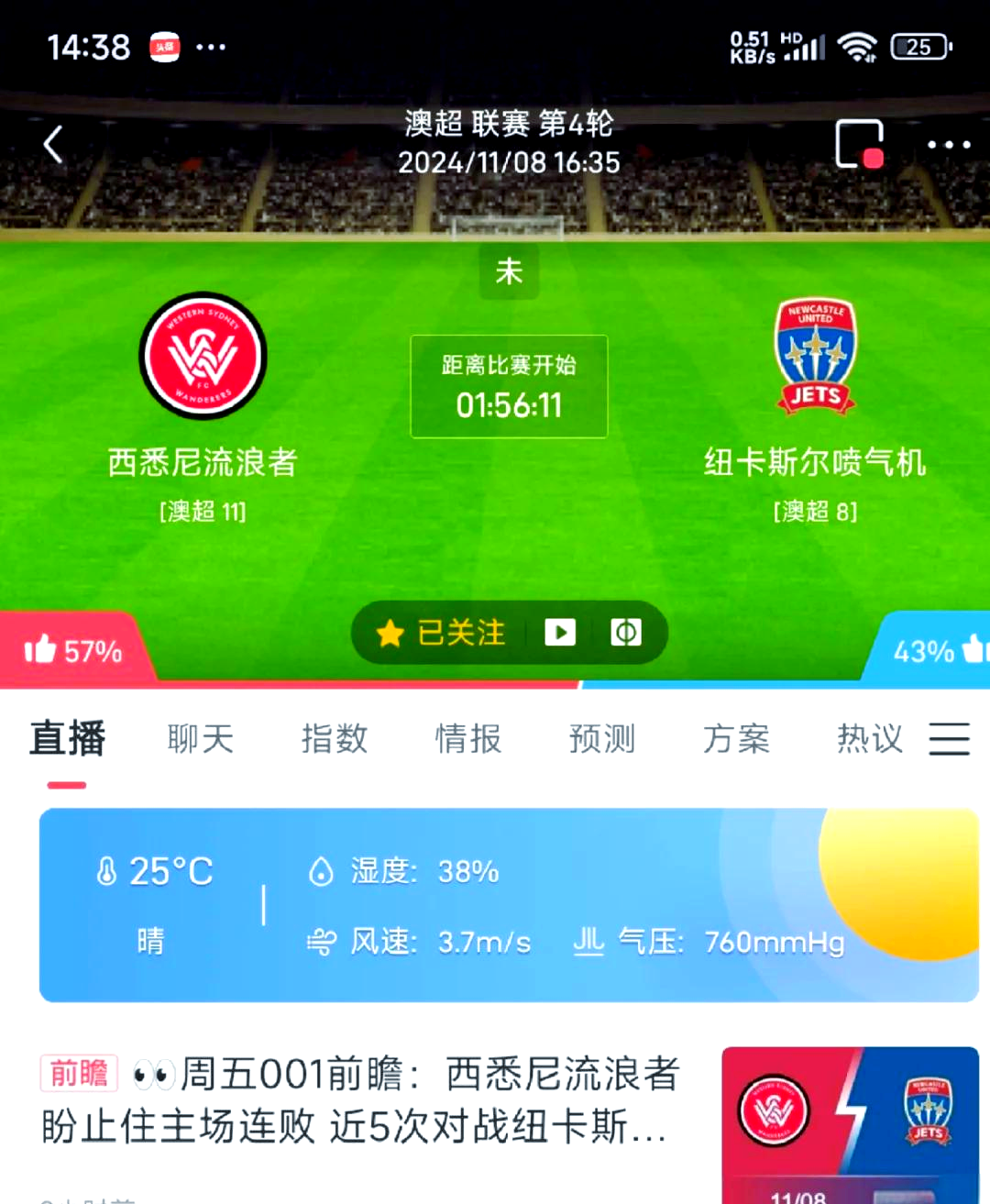Image resolution: width=990 pixels, height=1204 pixels.
Task: Open the three-dot more options menu
Action: [947, 144]
